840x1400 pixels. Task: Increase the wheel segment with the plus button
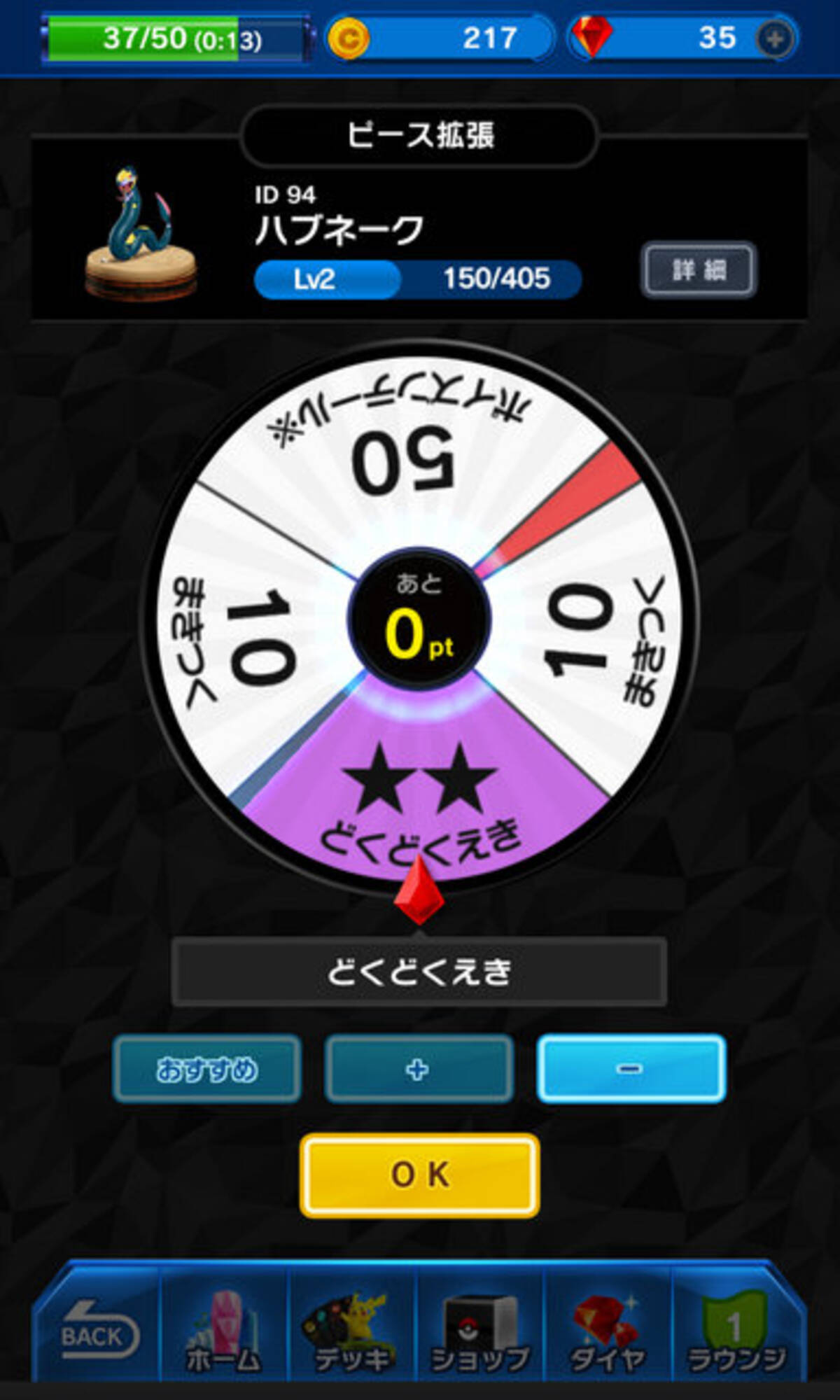pos(419,1069)
